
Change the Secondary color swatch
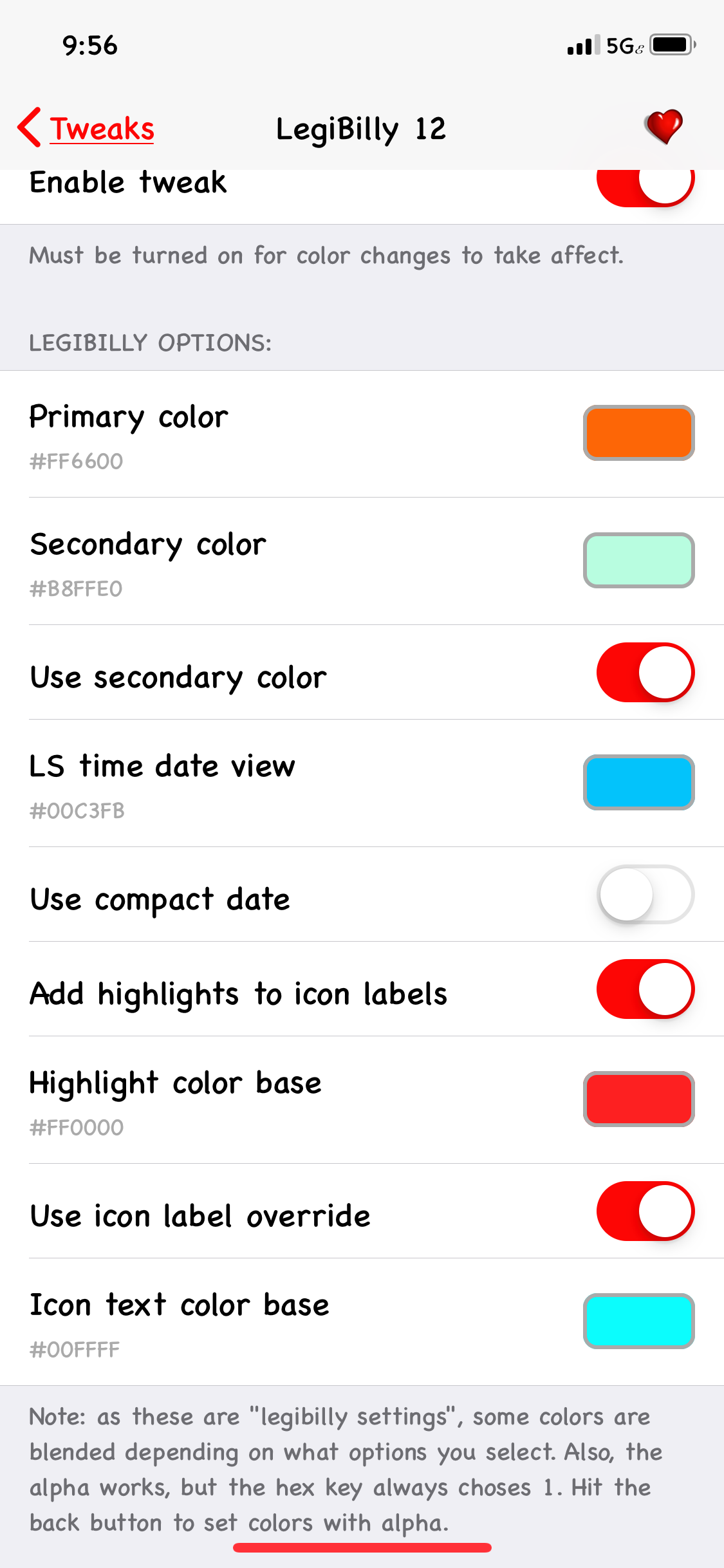[639, 561]
